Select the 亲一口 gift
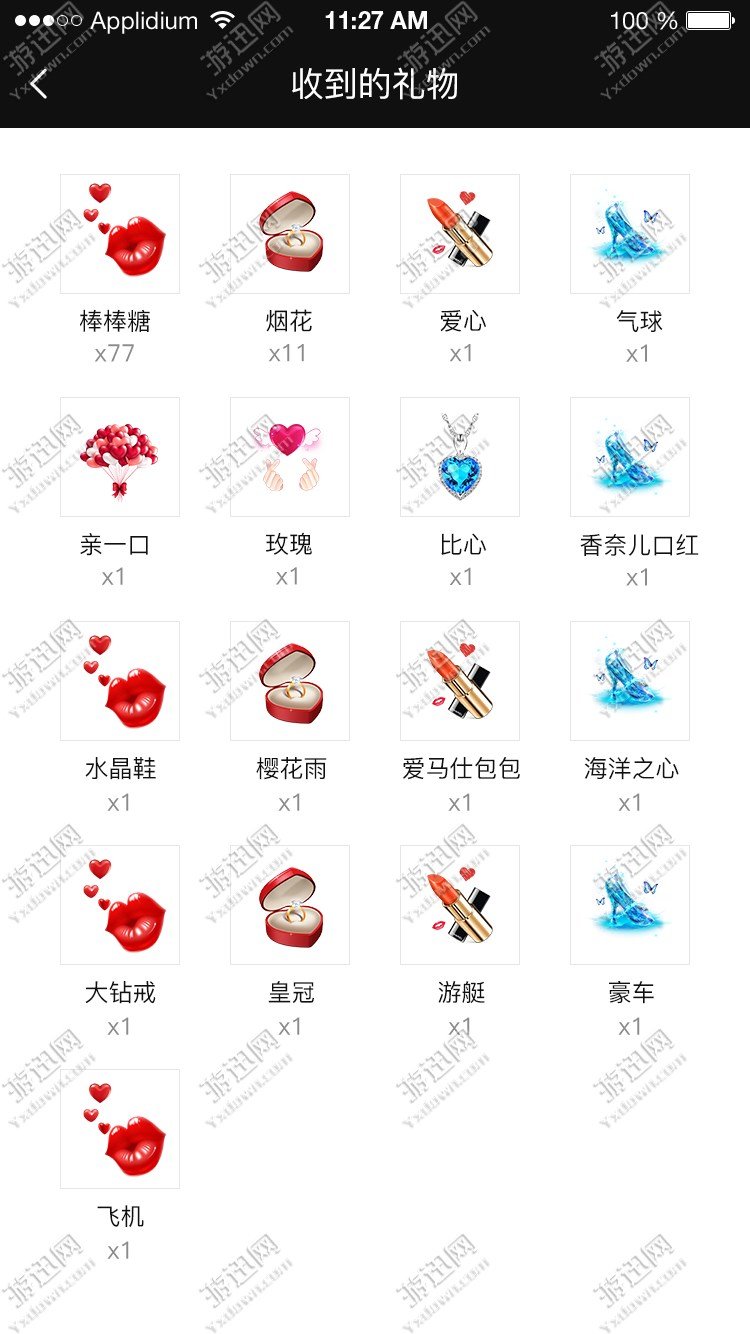 click(x=120, y=457)
